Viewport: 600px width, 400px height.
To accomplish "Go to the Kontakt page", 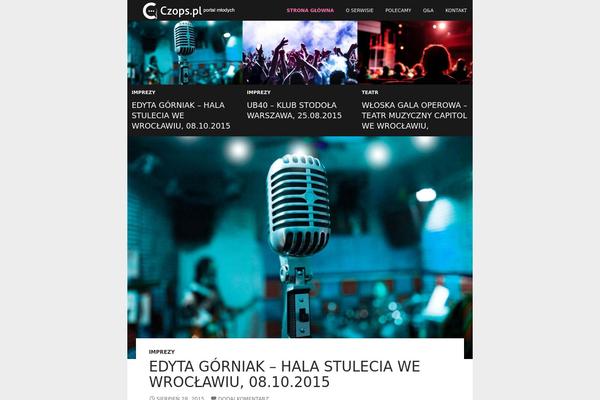I will (x=456, y=10).
